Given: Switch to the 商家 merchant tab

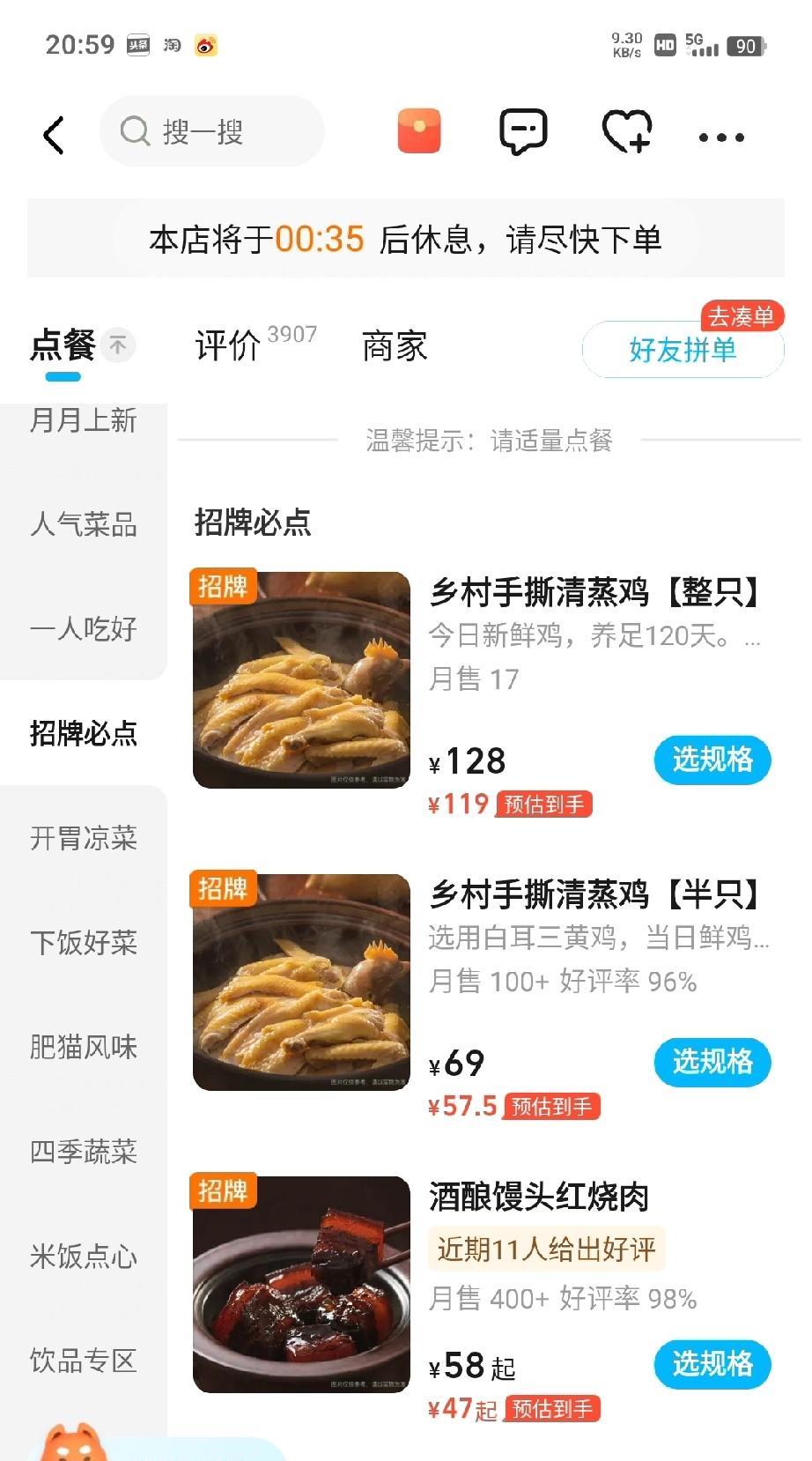Looking at the screenshot, I should tap(395, 346).
